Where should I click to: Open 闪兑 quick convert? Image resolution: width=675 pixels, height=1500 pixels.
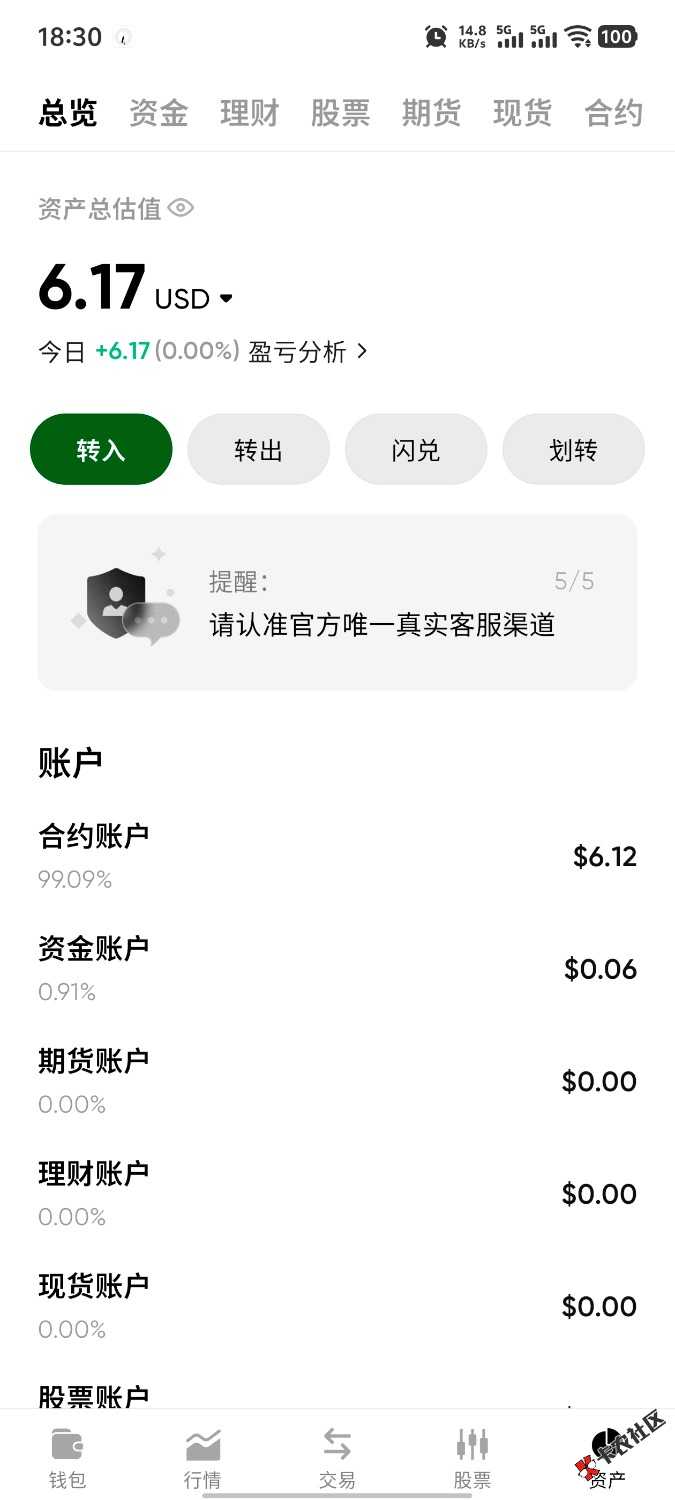416,450
